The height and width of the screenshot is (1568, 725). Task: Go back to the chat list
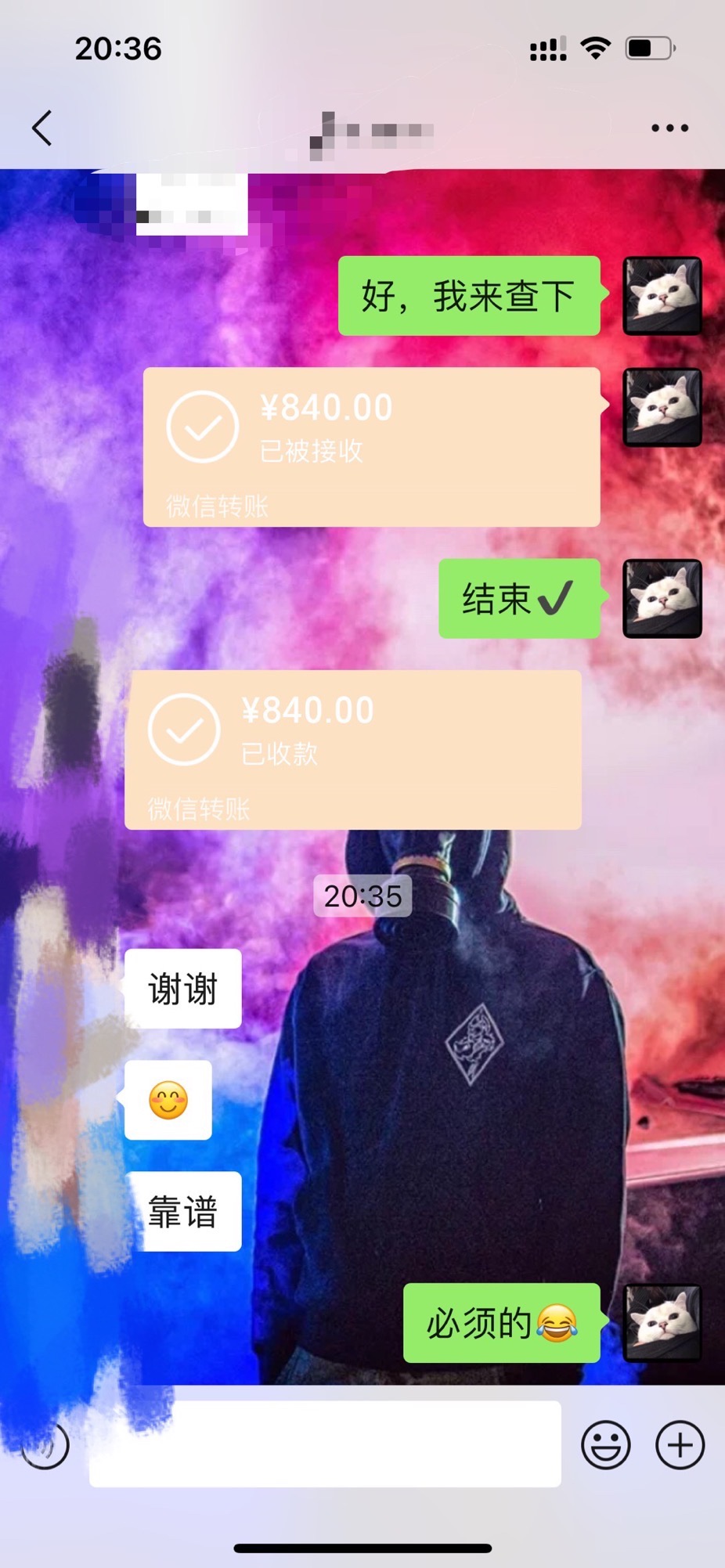(42, 128)
